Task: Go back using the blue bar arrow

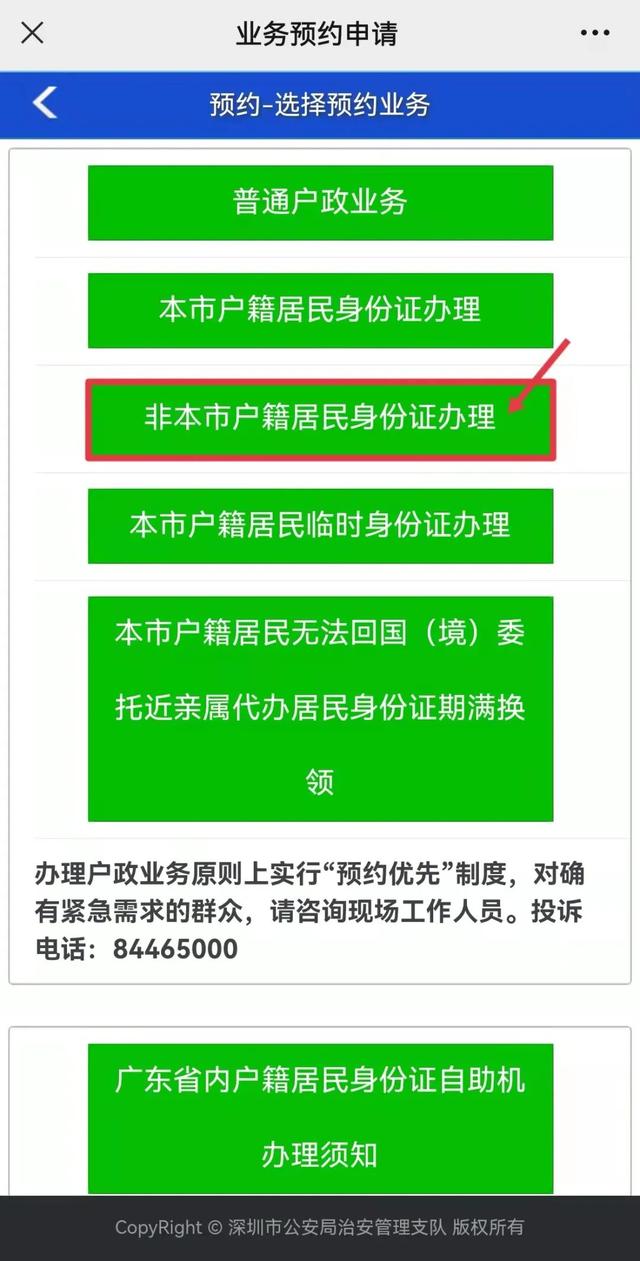Action: [x=44, y=103]
